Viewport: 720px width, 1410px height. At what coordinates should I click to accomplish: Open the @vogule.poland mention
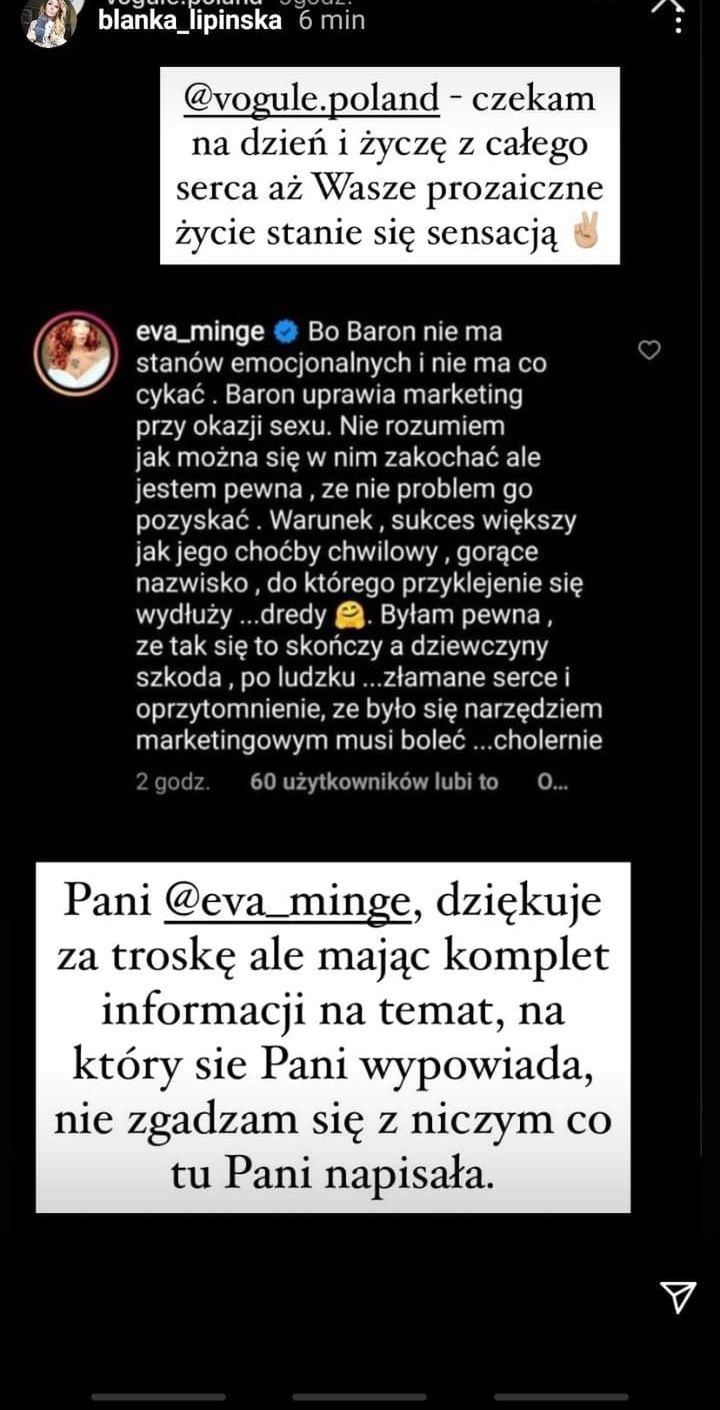(312, 99)
